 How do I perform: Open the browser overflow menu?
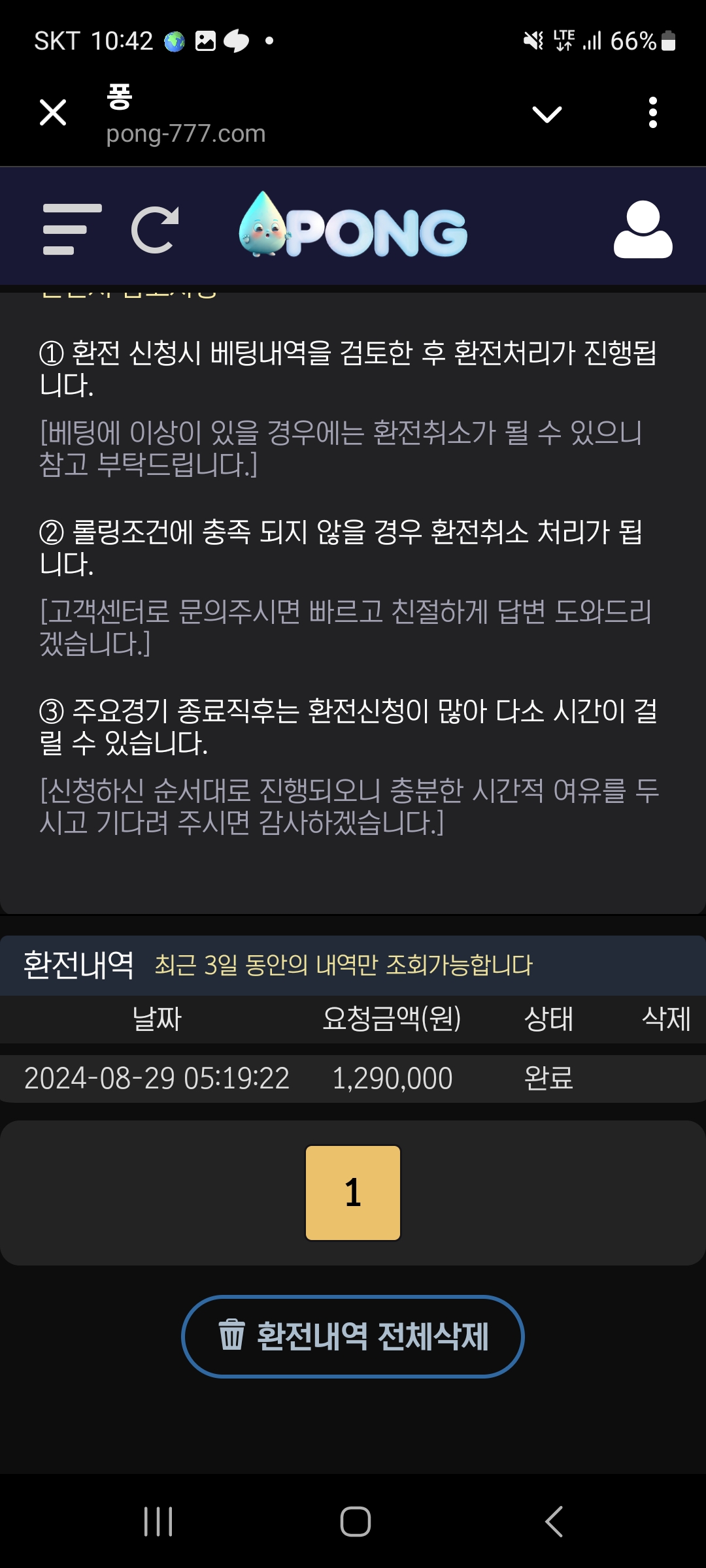652,112
